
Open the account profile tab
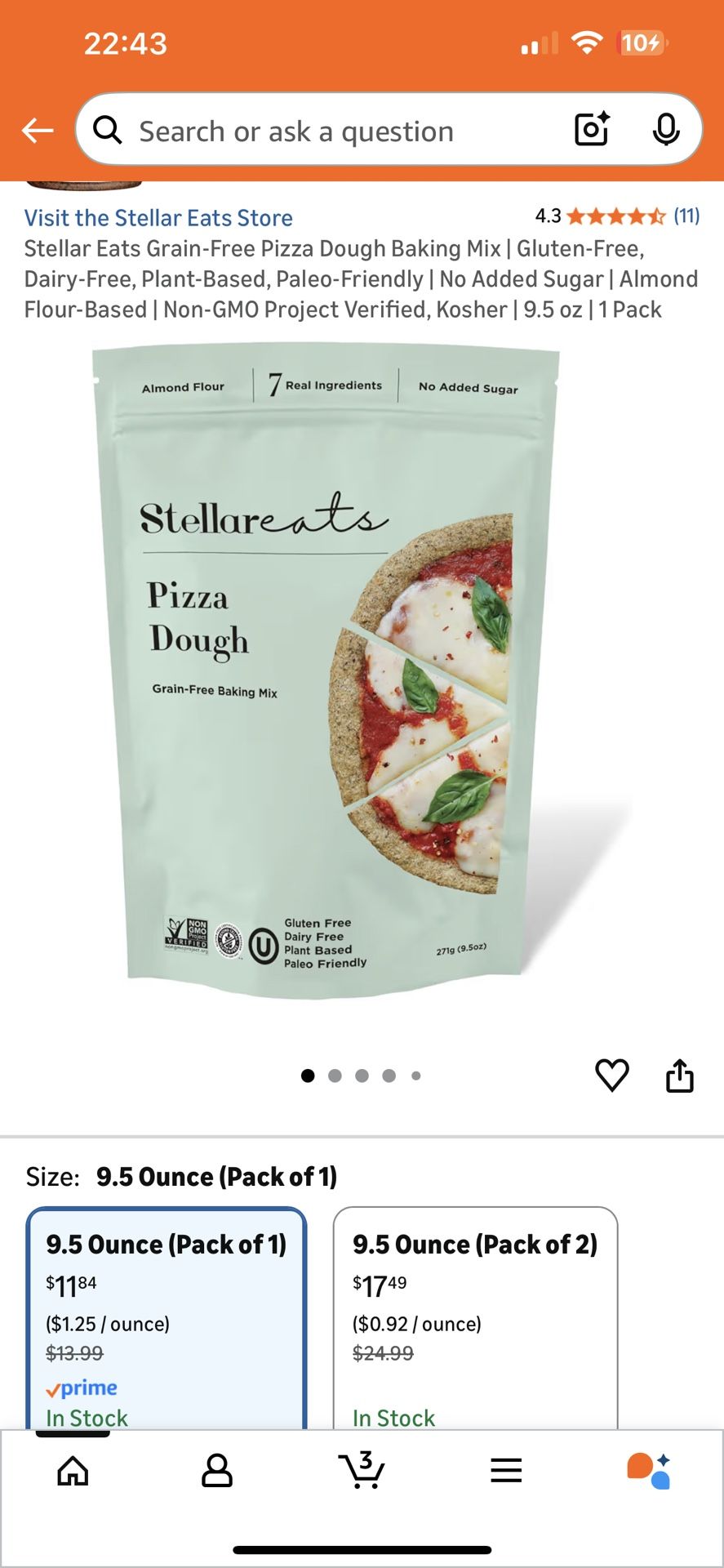pyautogui.click(x=217, y=1471)
